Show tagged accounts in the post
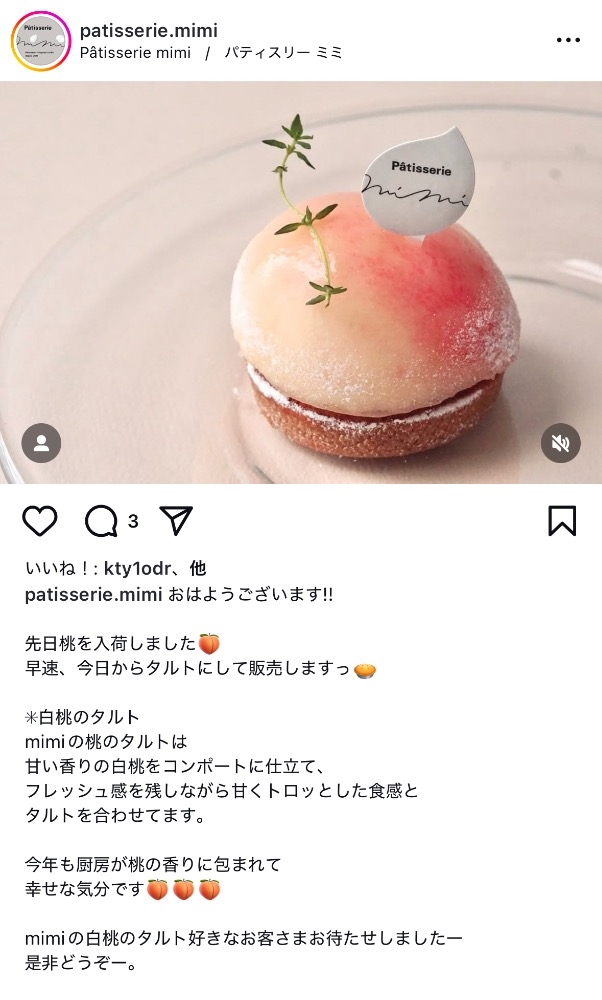Image resolution: width=602 pixels, height=1000 pixels. [41, 443]
